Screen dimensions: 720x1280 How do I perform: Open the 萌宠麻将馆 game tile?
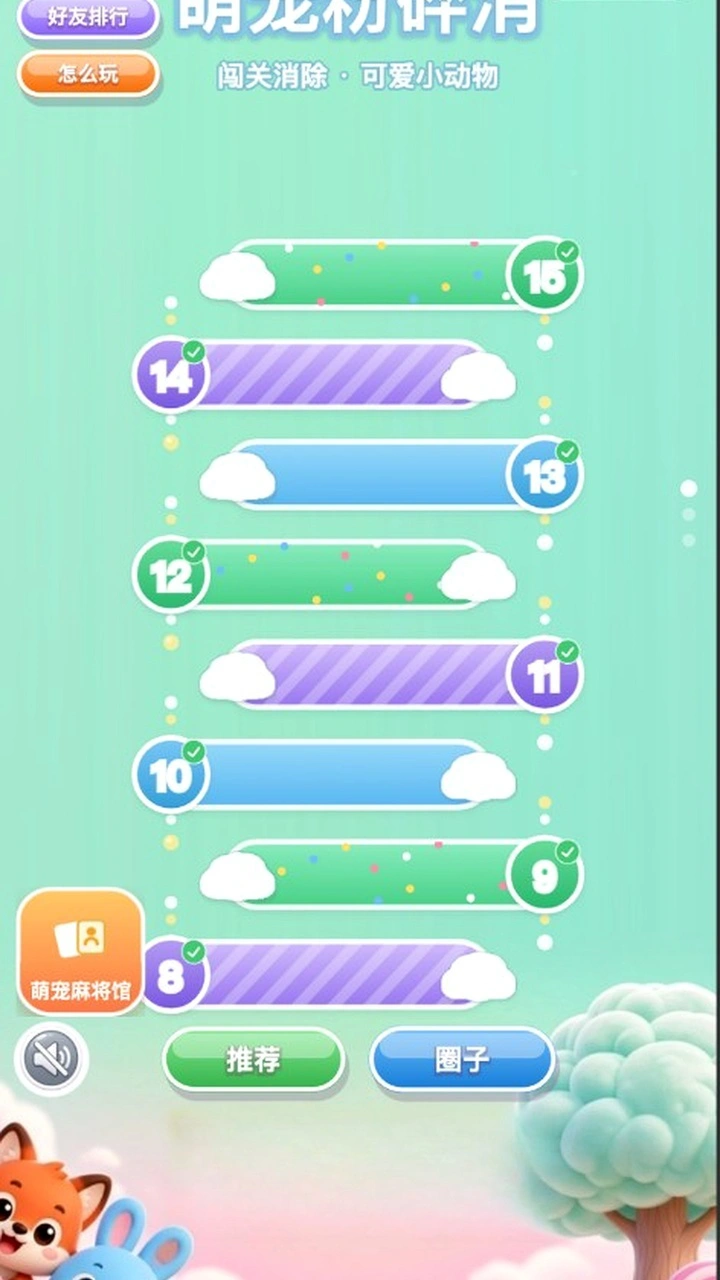click(81, 951)
